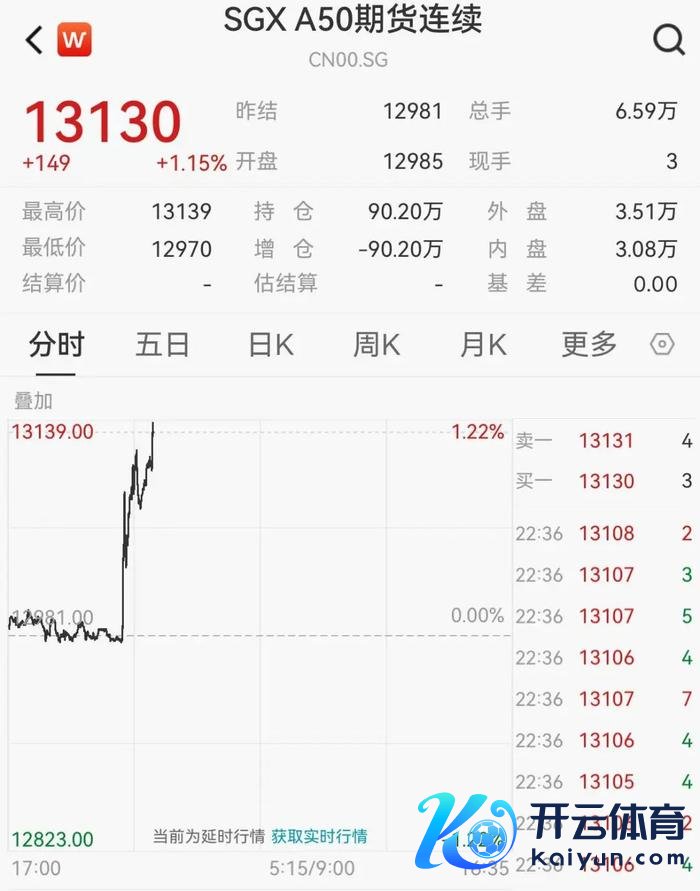Go back using the arrow

(x=34, y=41)
